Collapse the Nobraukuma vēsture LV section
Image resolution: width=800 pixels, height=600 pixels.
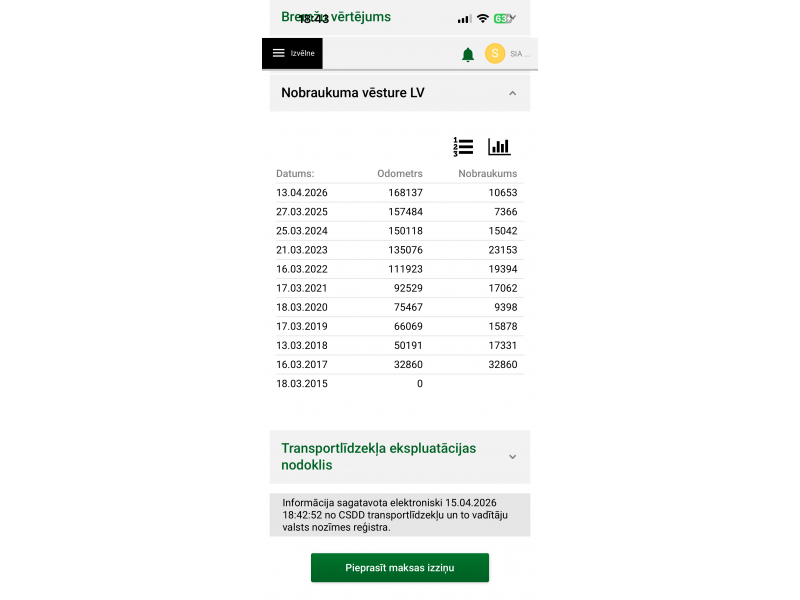click(512, 93)
